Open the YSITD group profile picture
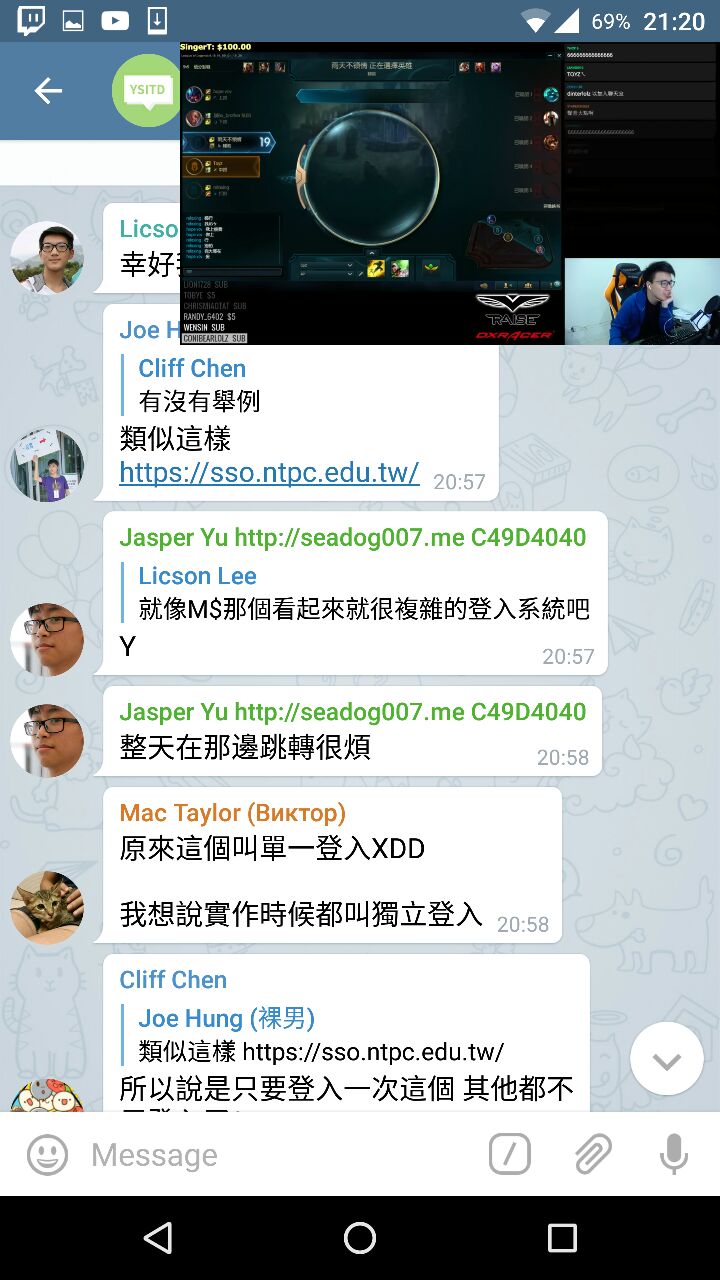Viewport: 720px width, 1280px height. click(146, 91)
